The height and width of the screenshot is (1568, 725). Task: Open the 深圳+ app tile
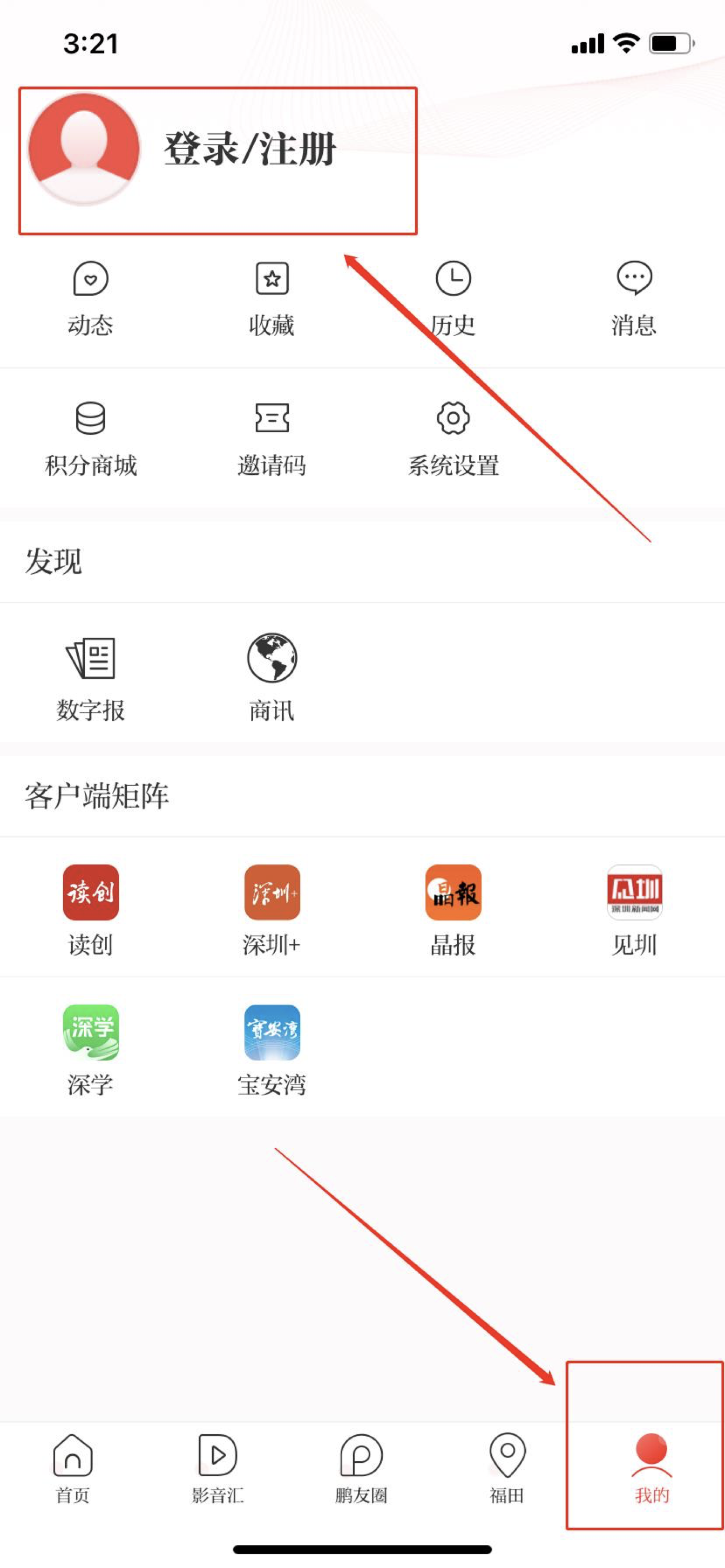(x=272, y=908)
